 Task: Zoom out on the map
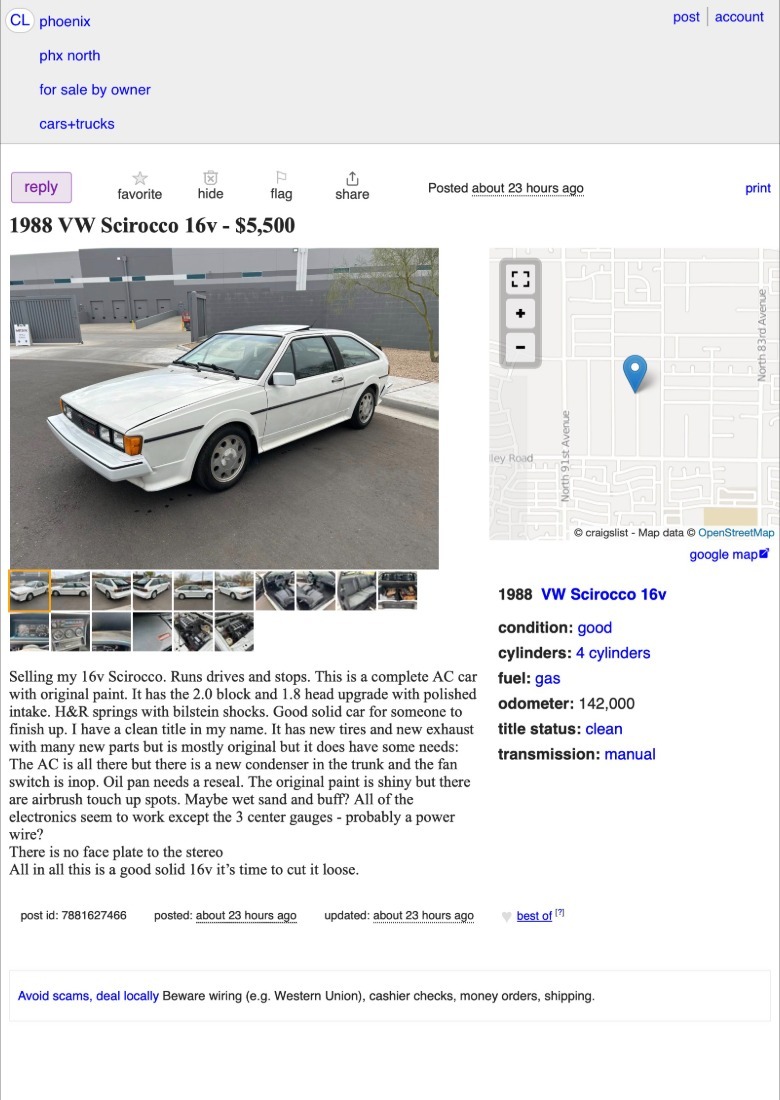click(520, 348)
